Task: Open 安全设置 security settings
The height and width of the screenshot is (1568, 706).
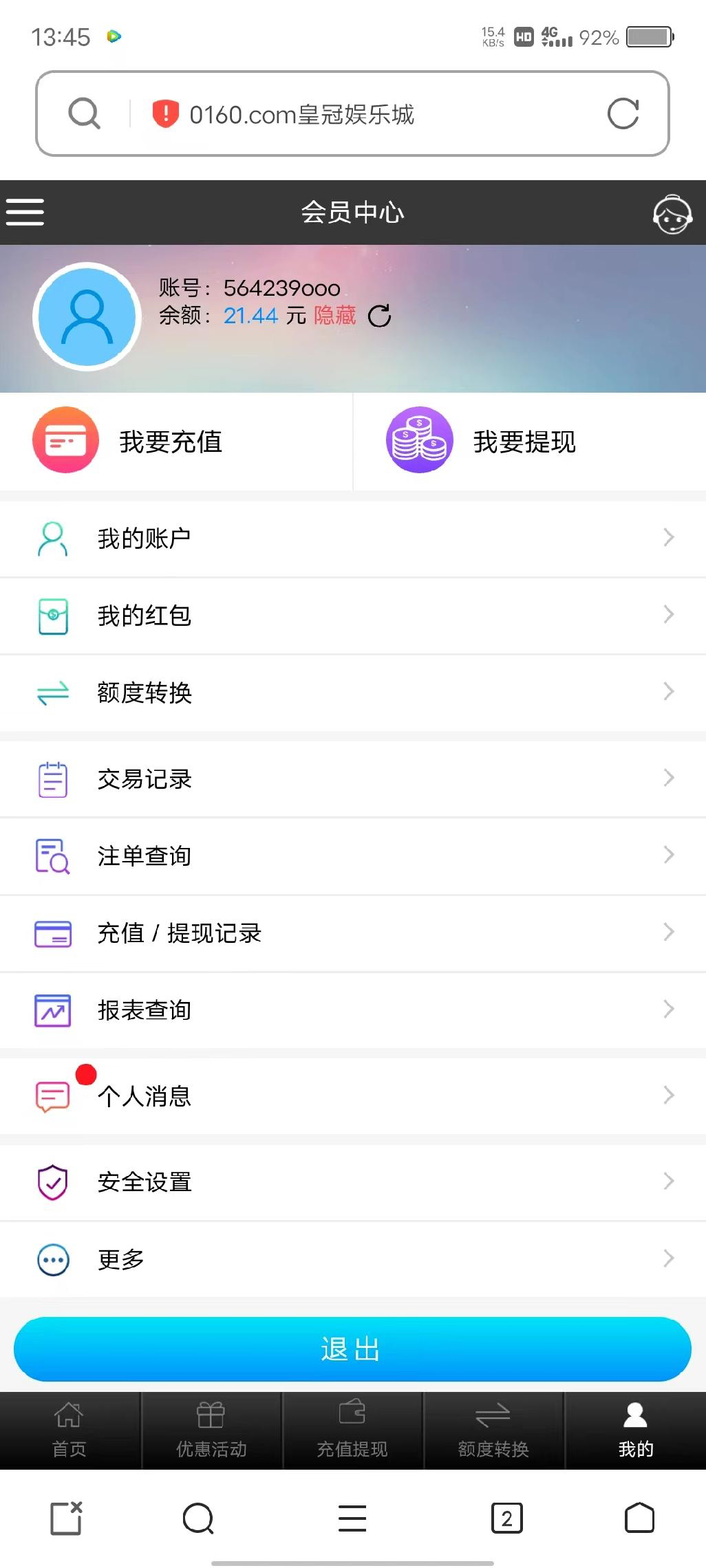Action: tap(352, 1182)
